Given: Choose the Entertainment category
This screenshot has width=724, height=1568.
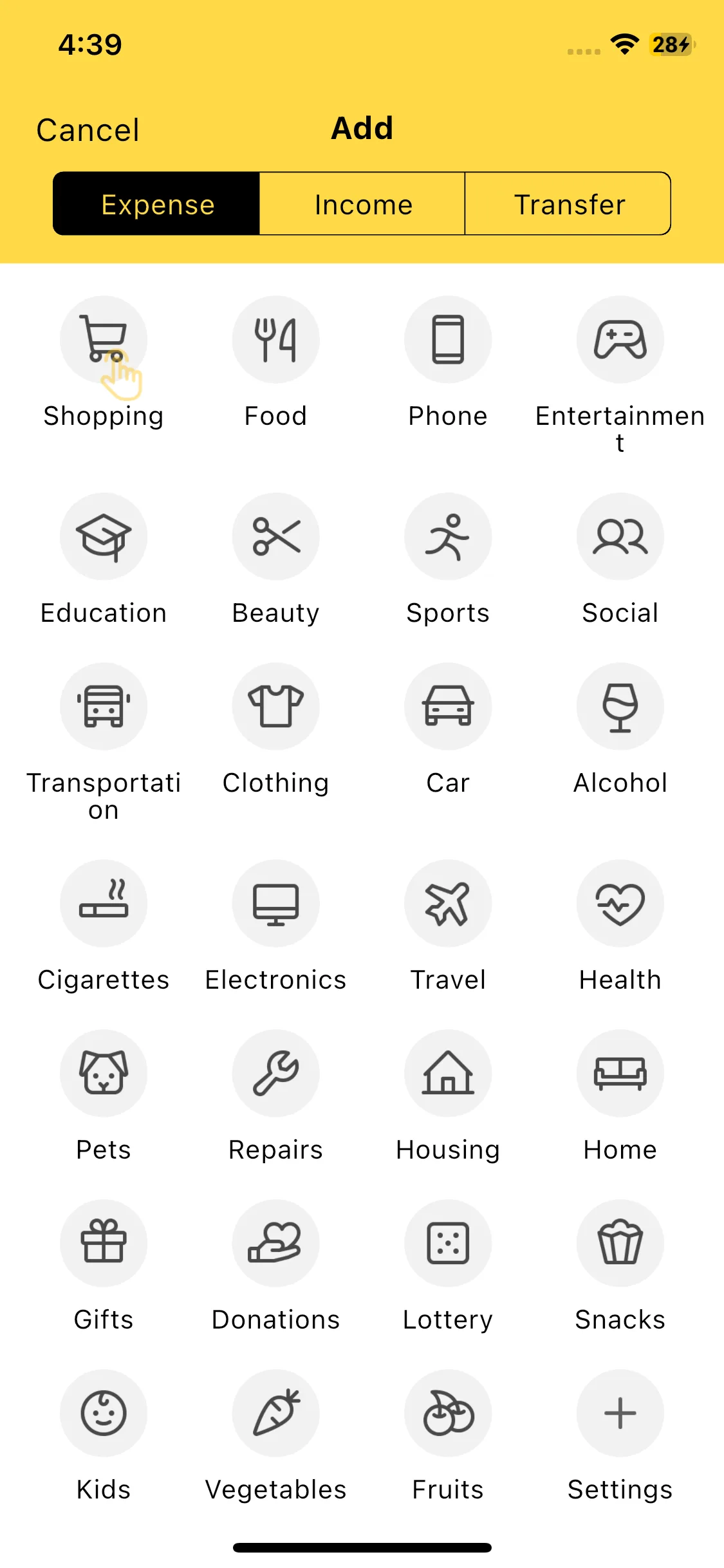Looking at the screenshot, I should point(620,340).
